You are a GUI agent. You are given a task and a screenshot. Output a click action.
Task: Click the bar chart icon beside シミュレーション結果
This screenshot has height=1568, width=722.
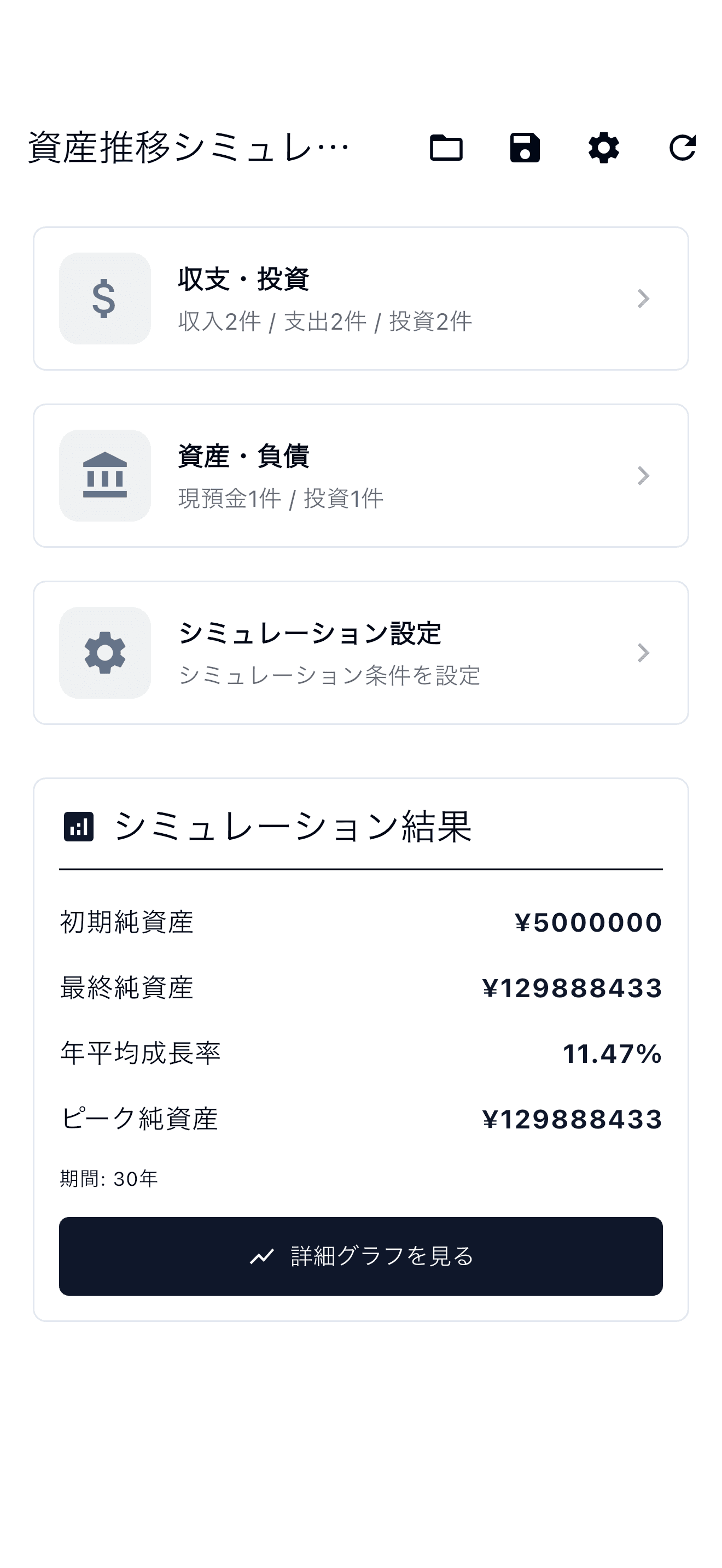(79, 827)
